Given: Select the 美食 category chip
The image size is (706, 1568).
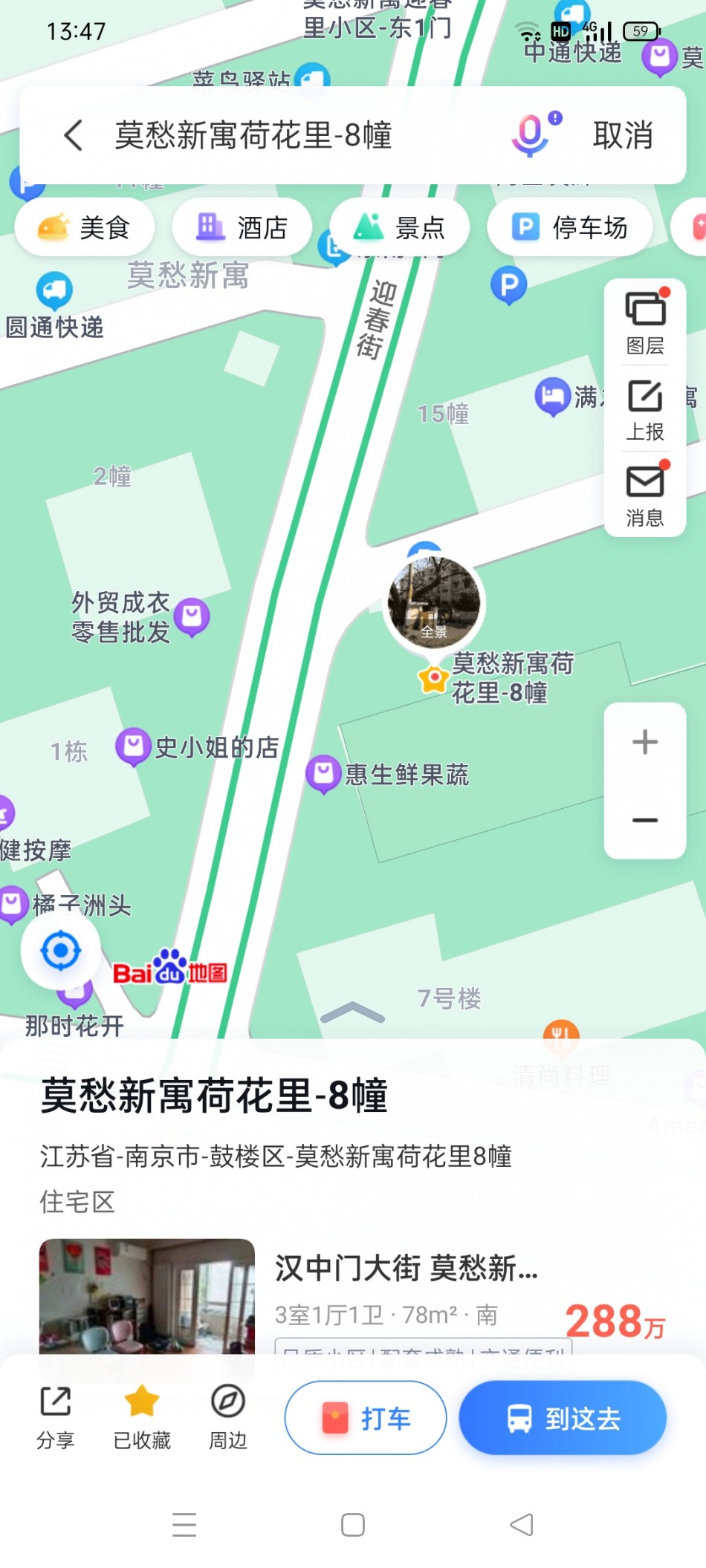Looking at the screenshot, I should pos(85,227).
